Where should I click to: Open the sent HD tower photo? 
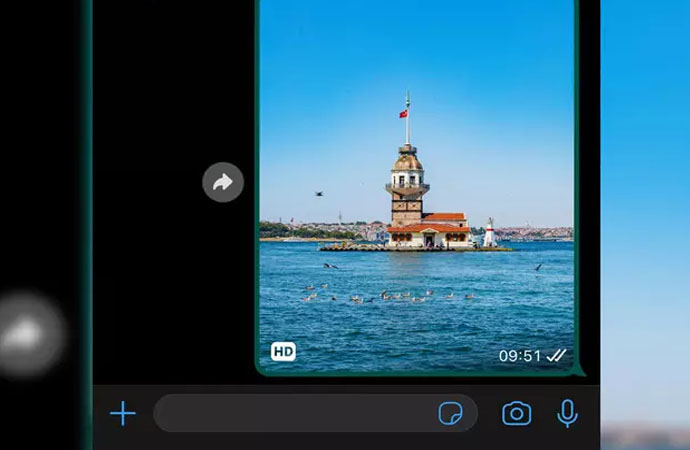tap(416, 190)
